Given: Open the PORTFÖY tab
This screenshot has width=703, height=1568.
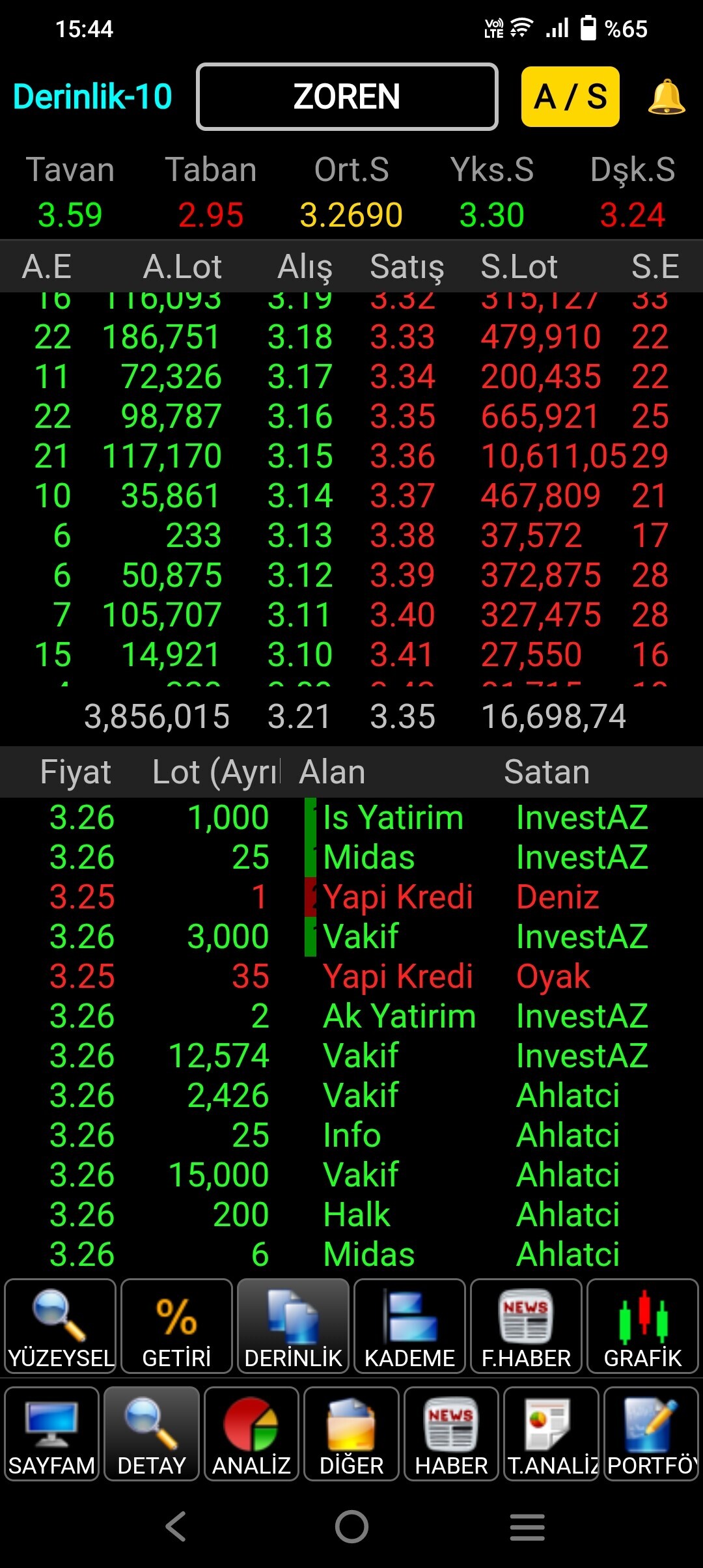Looking at the screenshot, I should [x=651, y=1433].
